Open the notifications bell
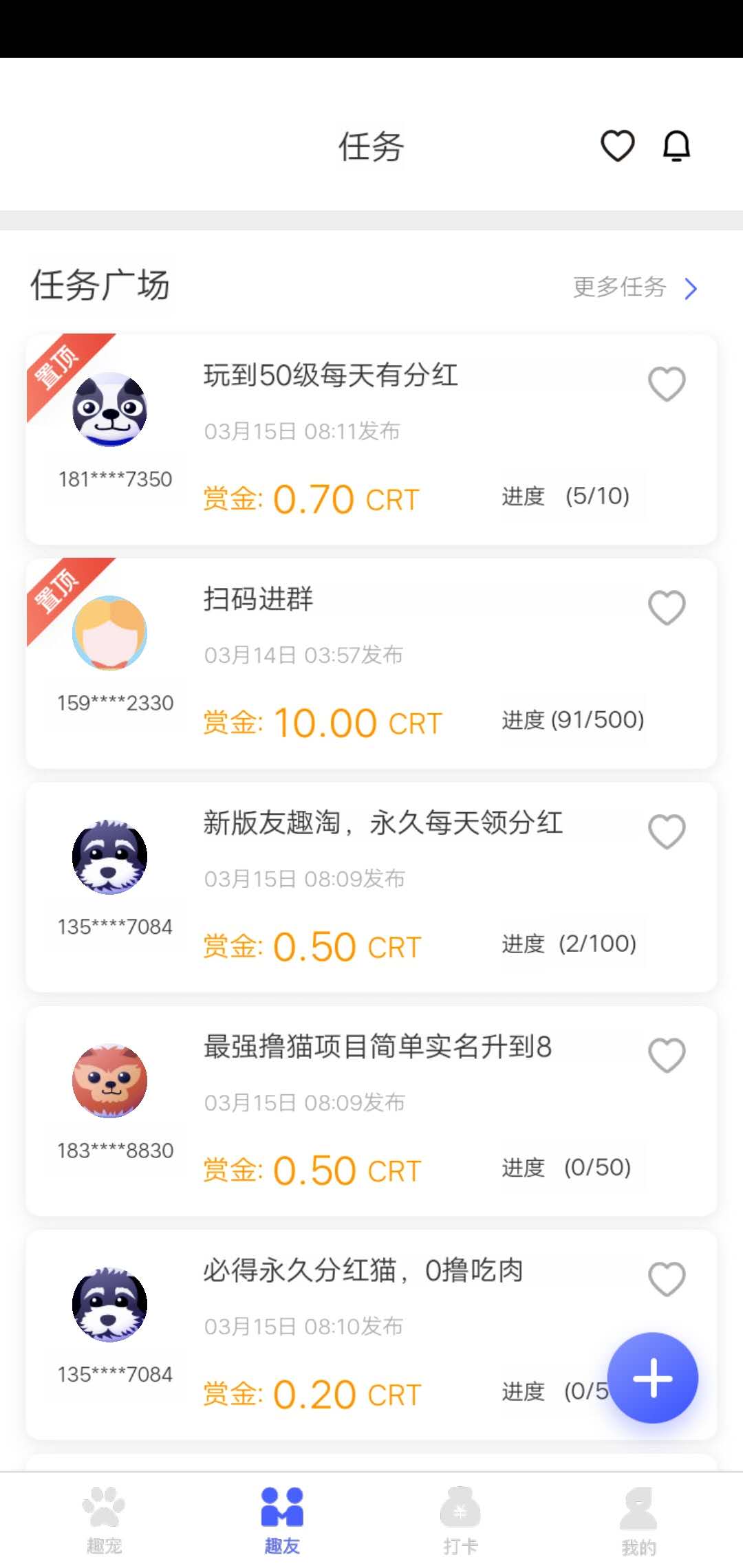 click(x=676, y=146)
